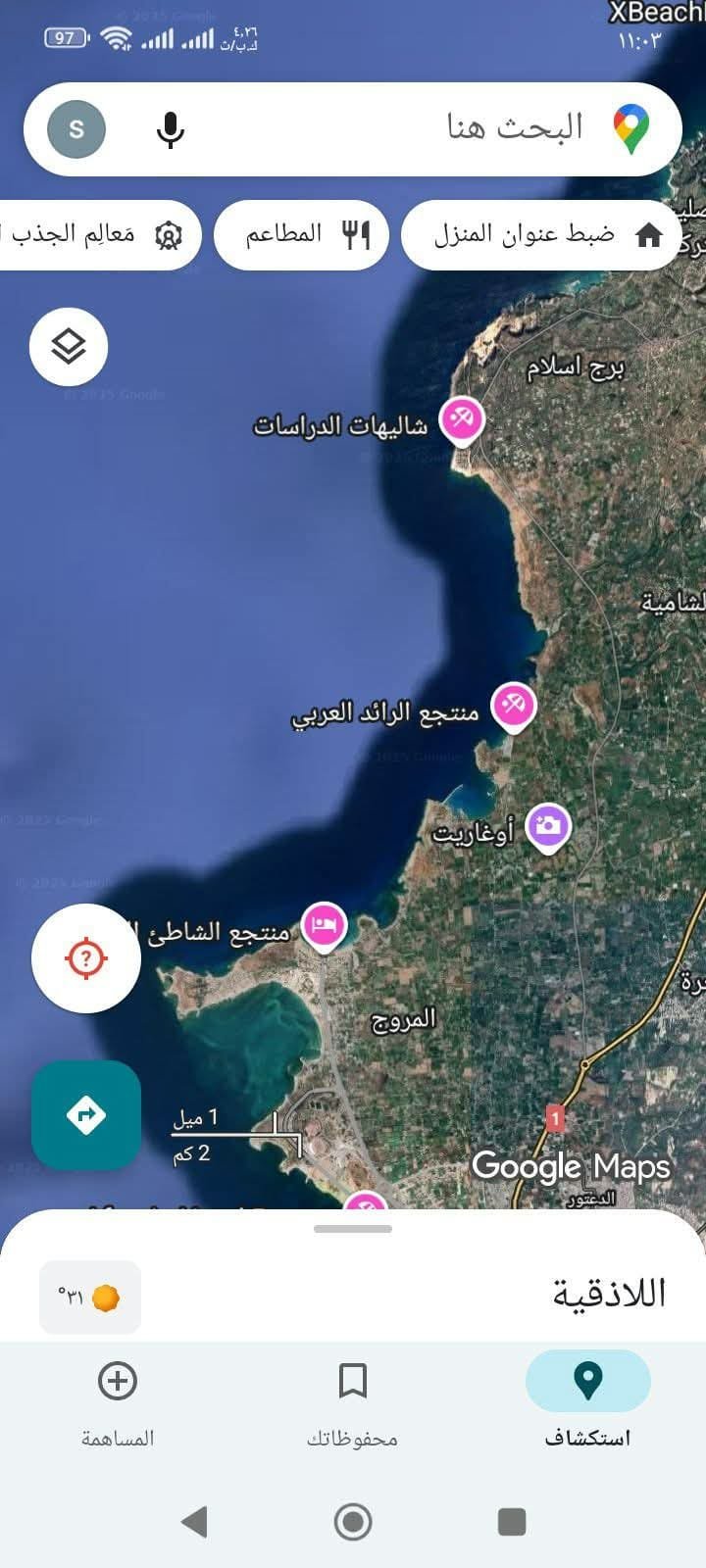The image size is (706, 1568).
Task: Open the المساهمة tab
Action: 118,1398
